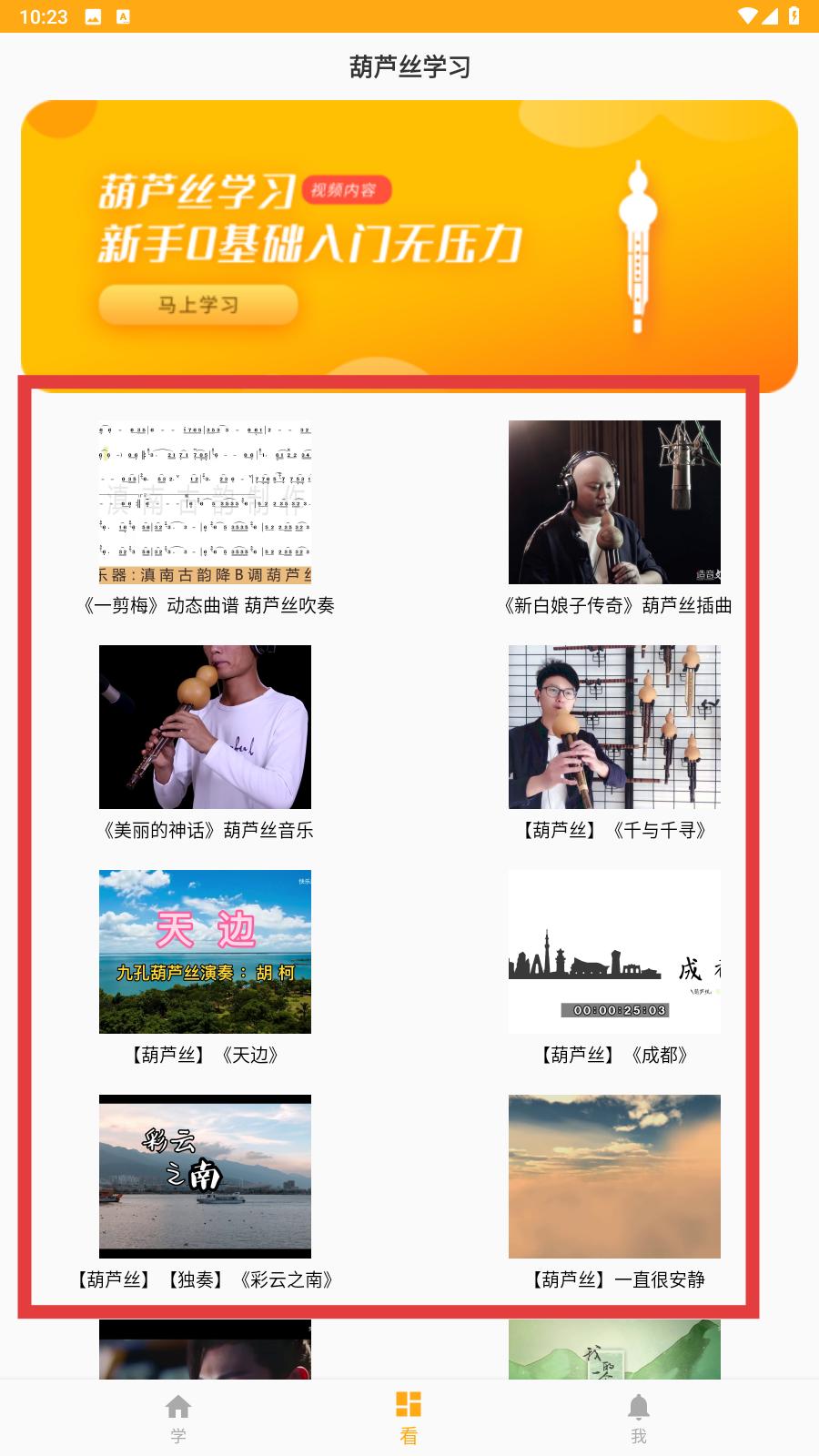Go to the 我 tab
Screen dimensions: 819x1456
coord(639,1418)
